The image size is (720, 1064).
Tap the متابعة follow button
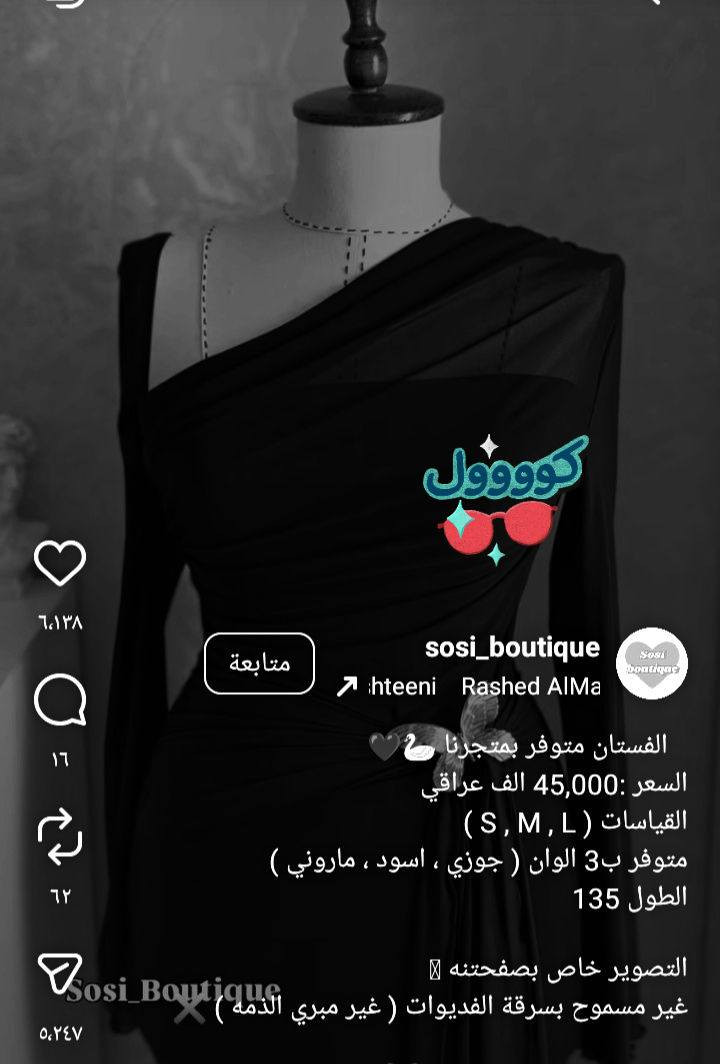(259, 663)
